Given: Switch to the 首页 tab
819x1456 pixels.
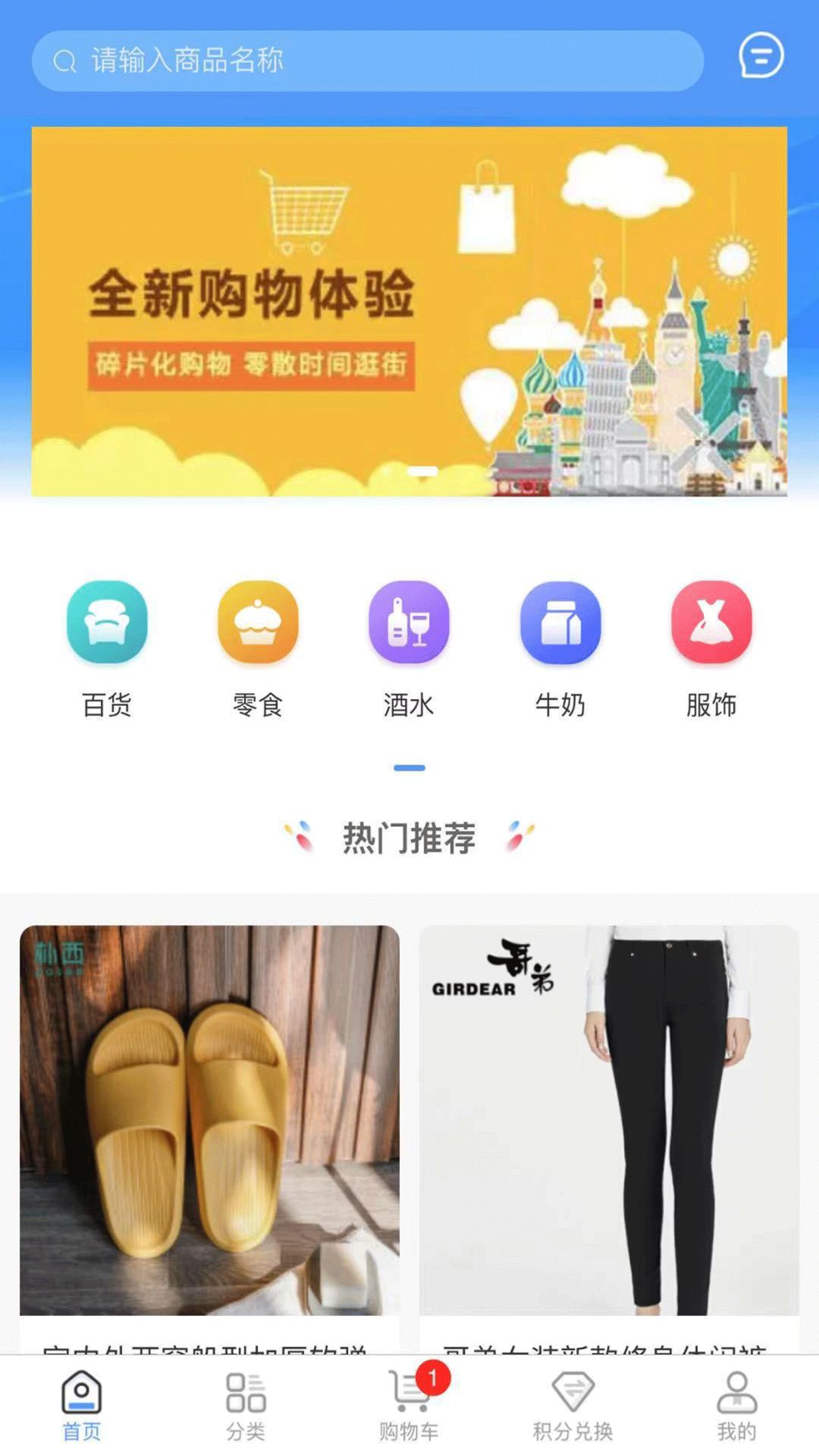Looking at the screenshot, I should point(81,1405).
